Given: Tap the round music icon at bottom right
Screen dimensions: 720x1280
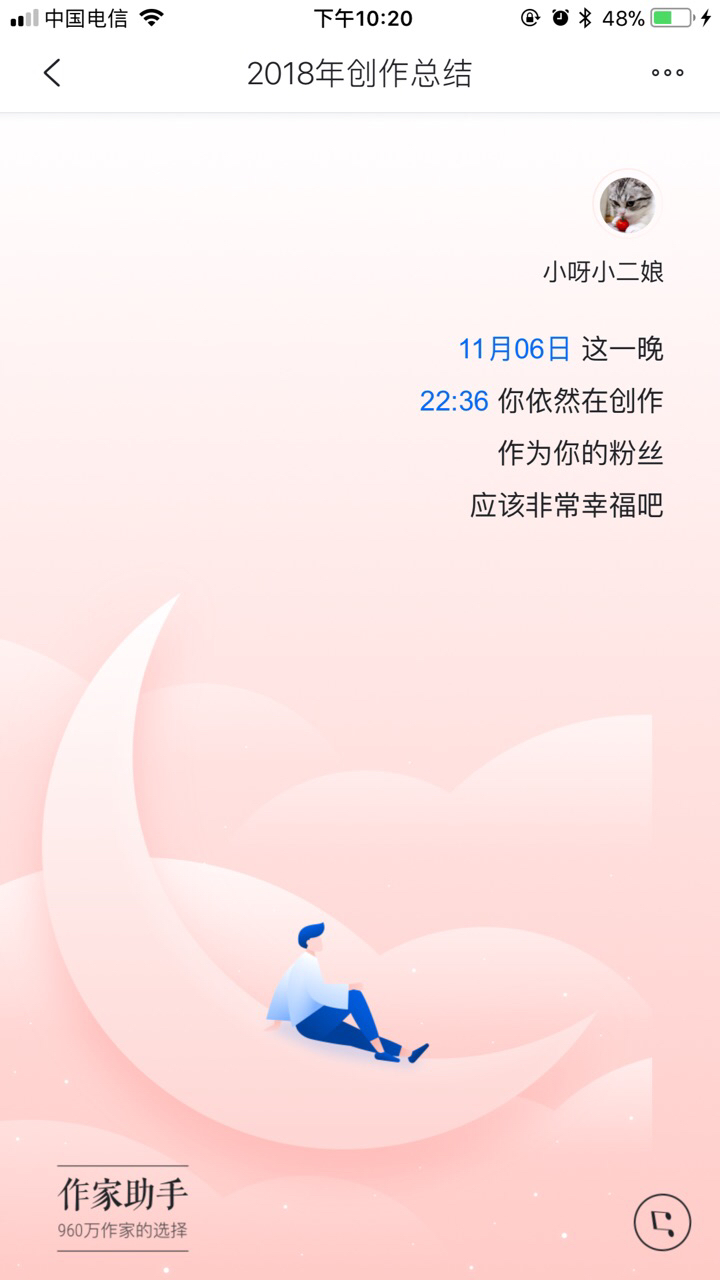Looking at the screenshot, I should pos(662,1221).
